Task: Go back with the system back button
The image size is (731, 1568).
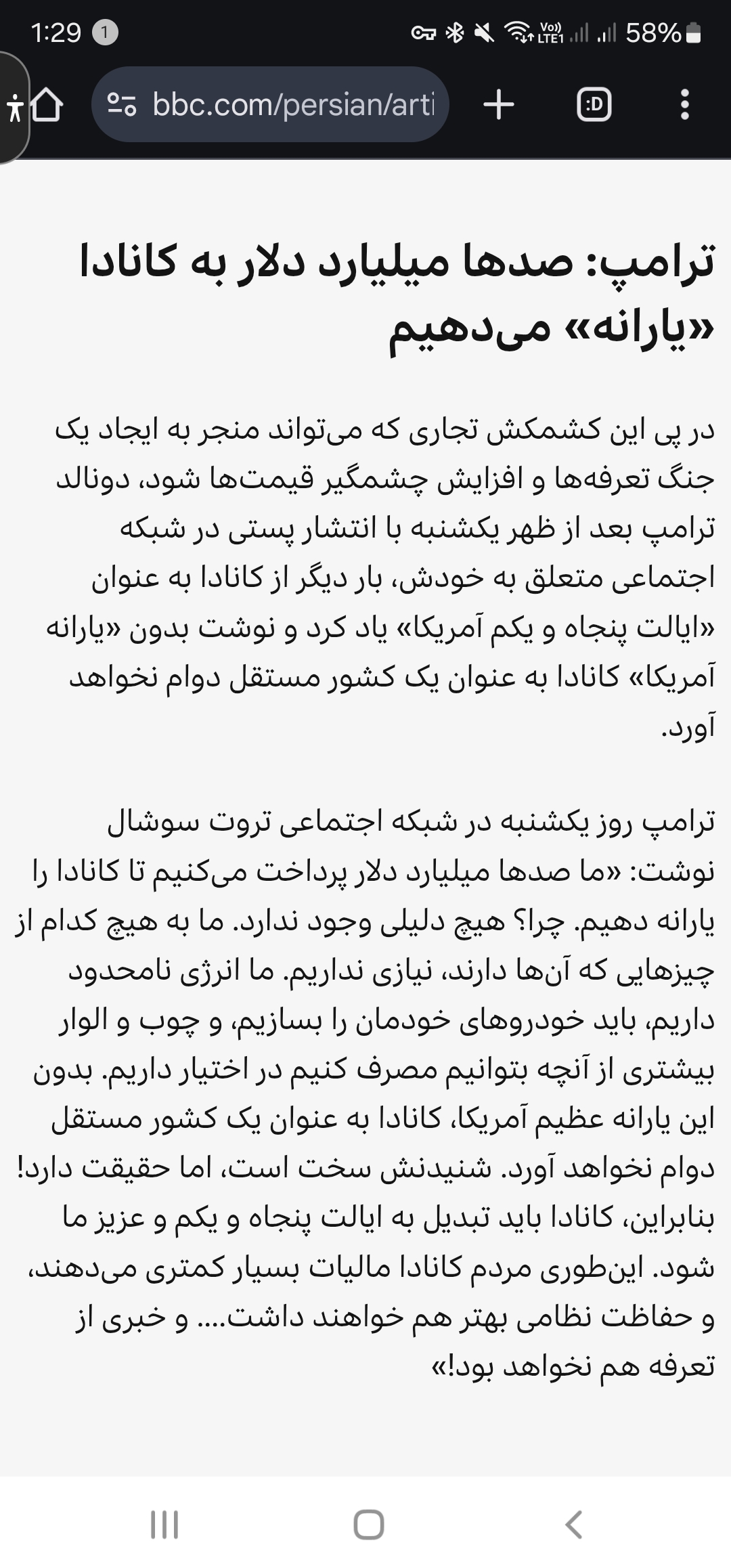Action: [573, 1525]
